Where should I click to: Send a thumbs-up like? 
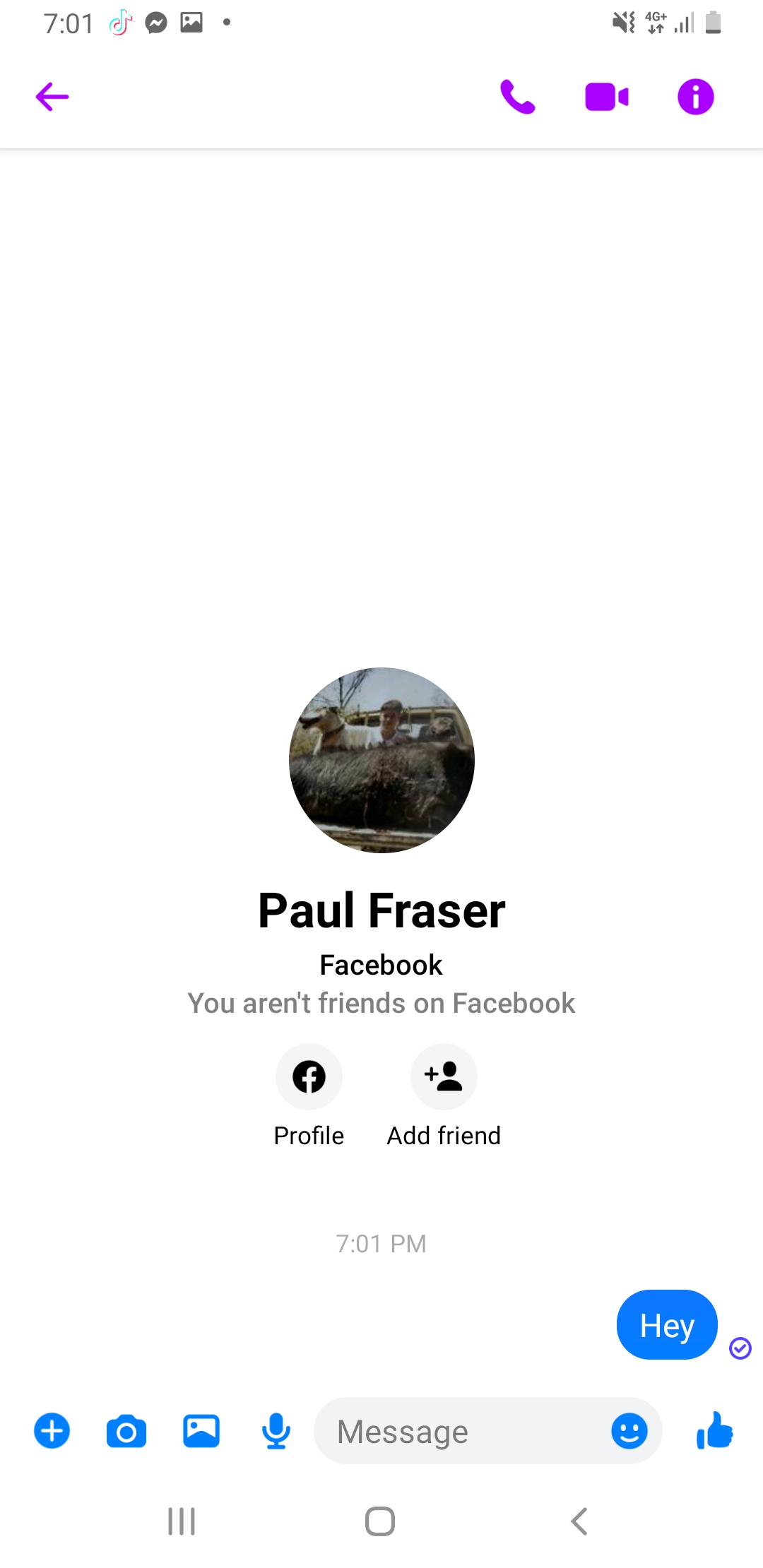715,1430
